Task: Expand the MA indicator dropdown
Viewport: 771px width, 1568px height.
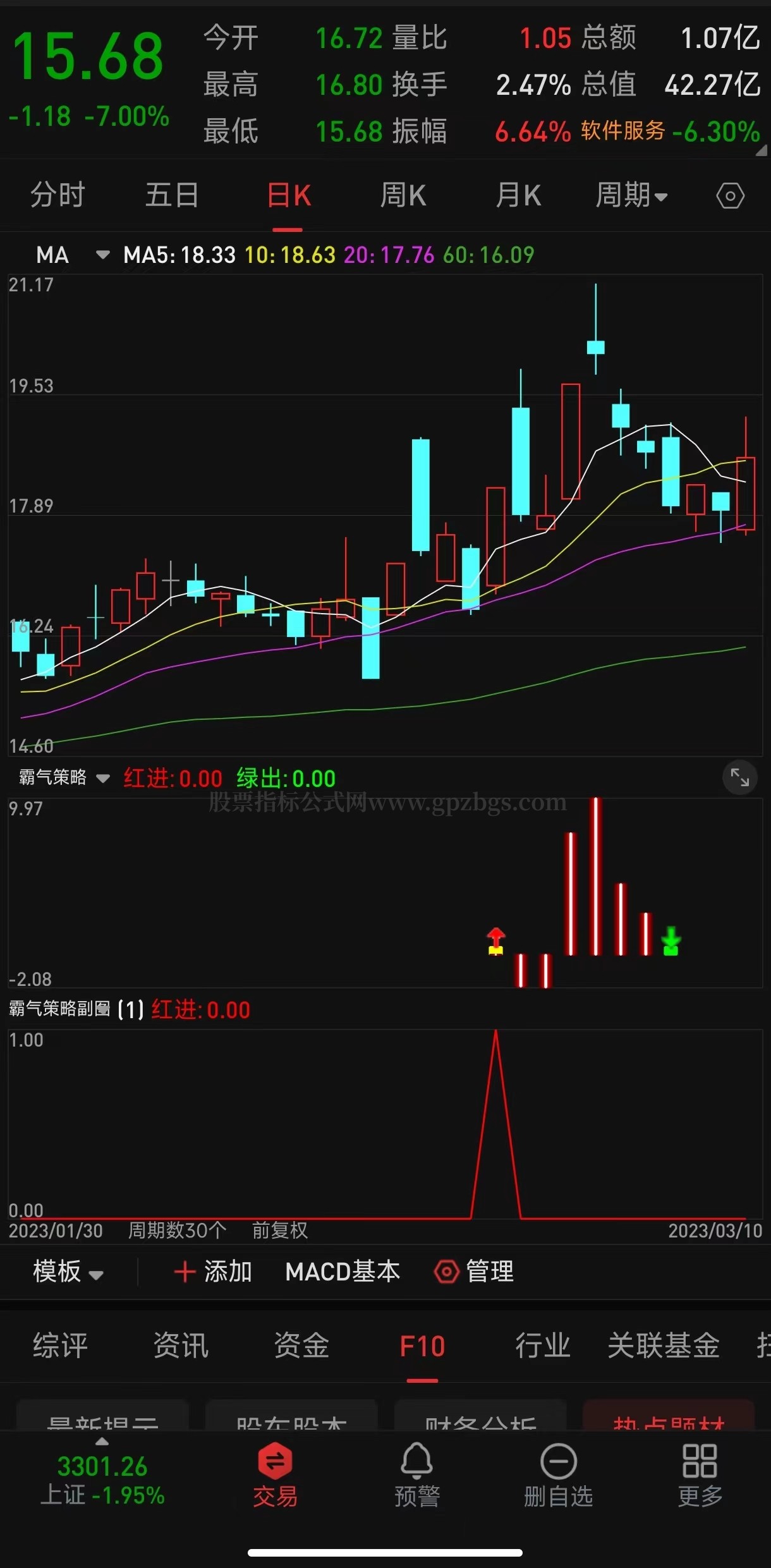Action: (x=102, y=255)
